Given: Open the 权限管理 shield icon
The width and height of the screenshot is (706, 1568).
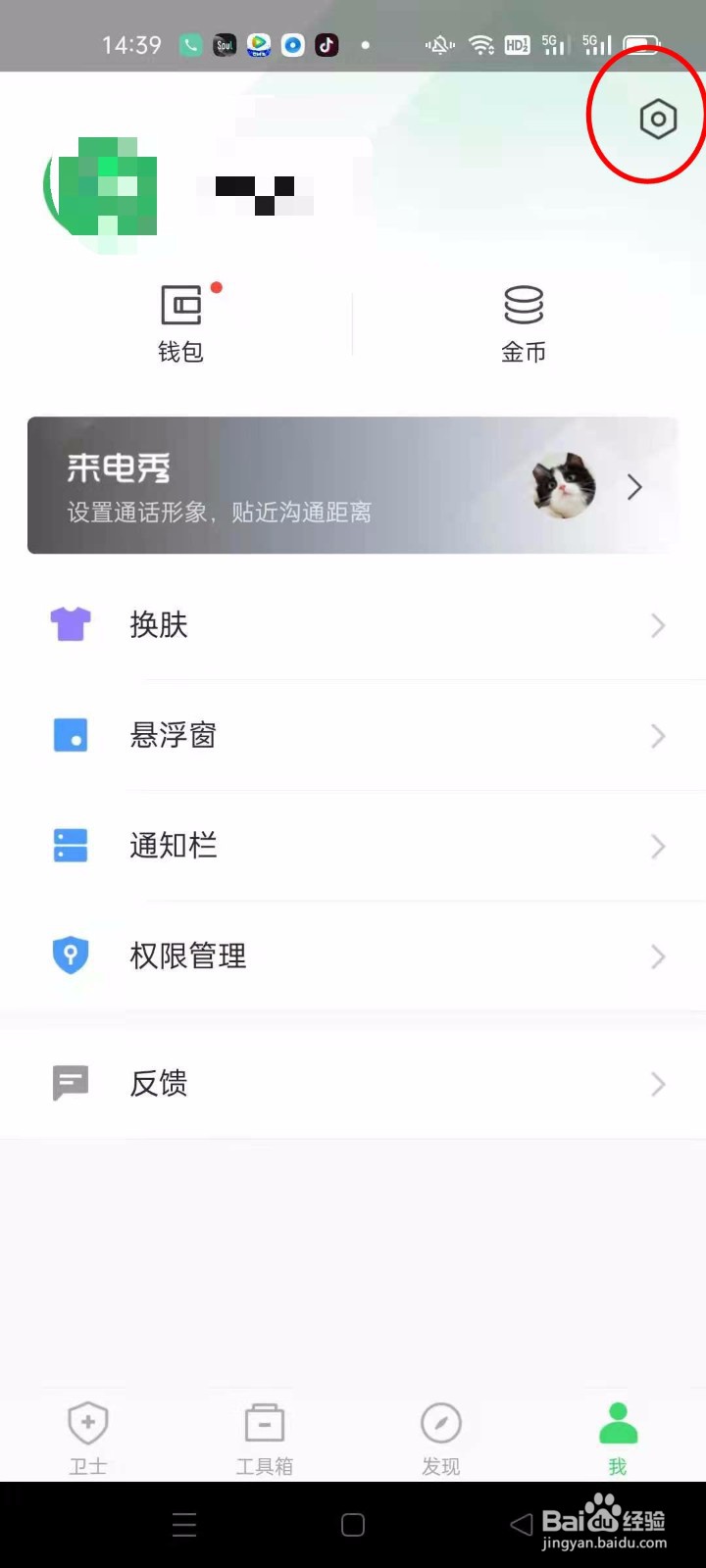Looking at the screenshot, I should (70, 955).
